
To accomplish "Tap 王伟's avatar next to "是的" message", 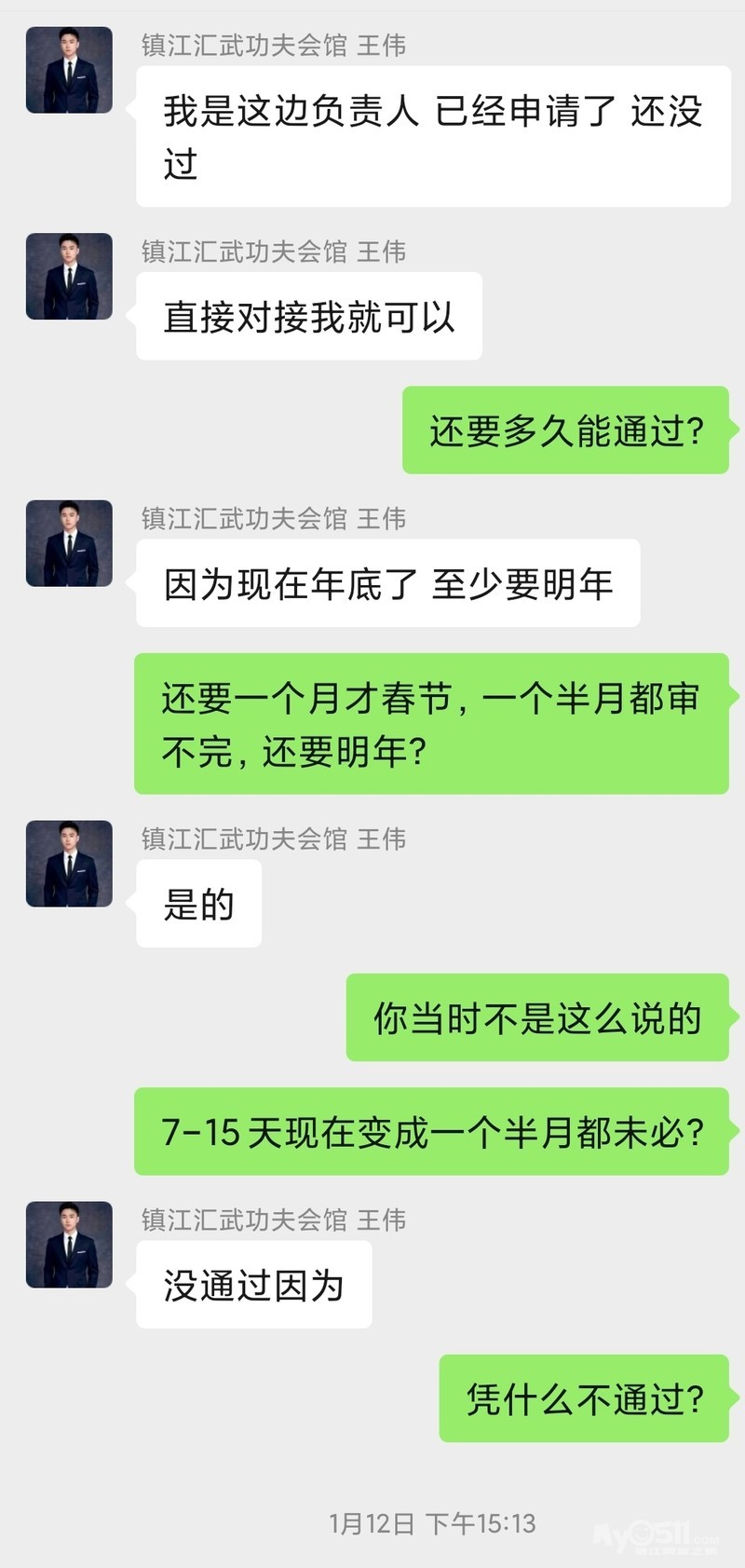I will pyautogui.click(x=69, y=864).
